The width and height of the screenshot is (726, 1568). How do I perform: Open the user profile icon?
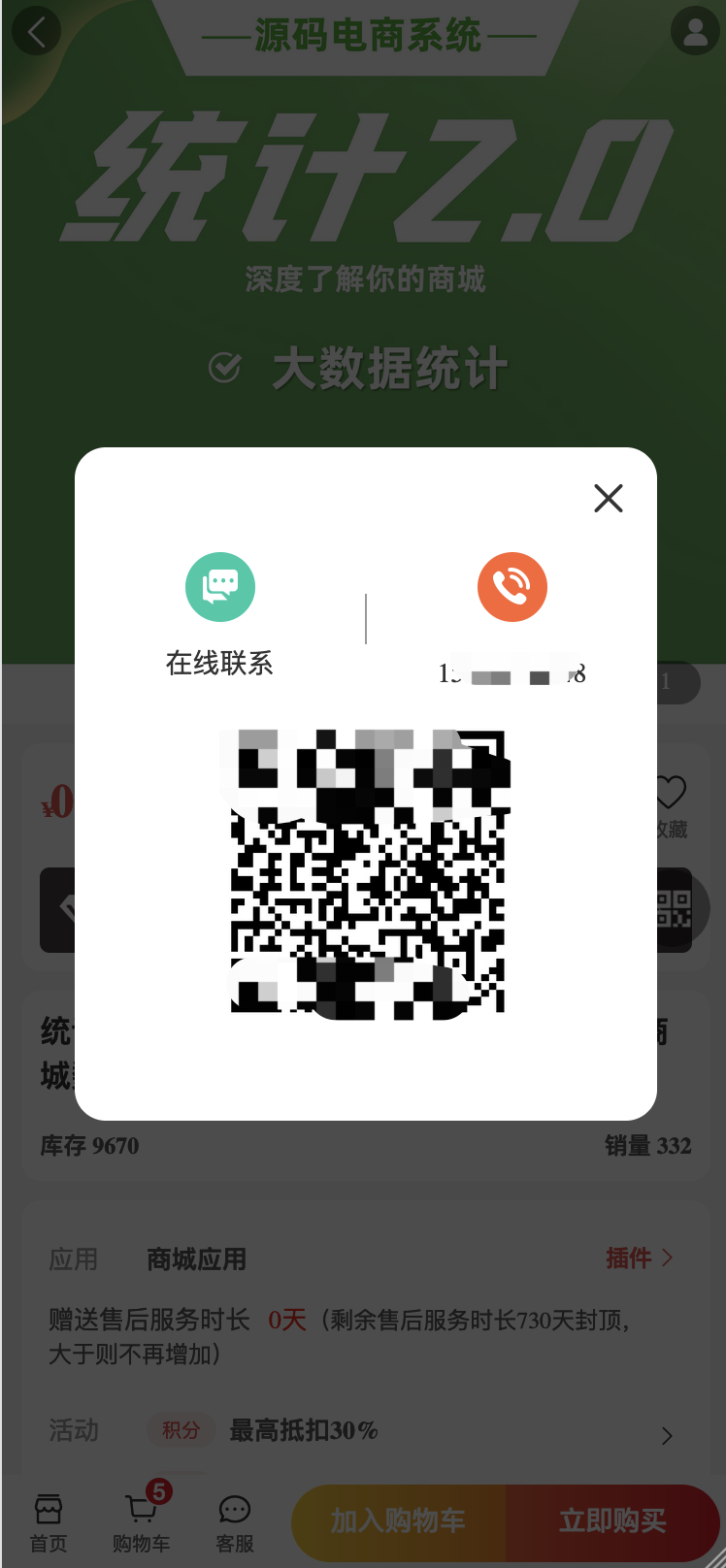click(x=695, y=32)
